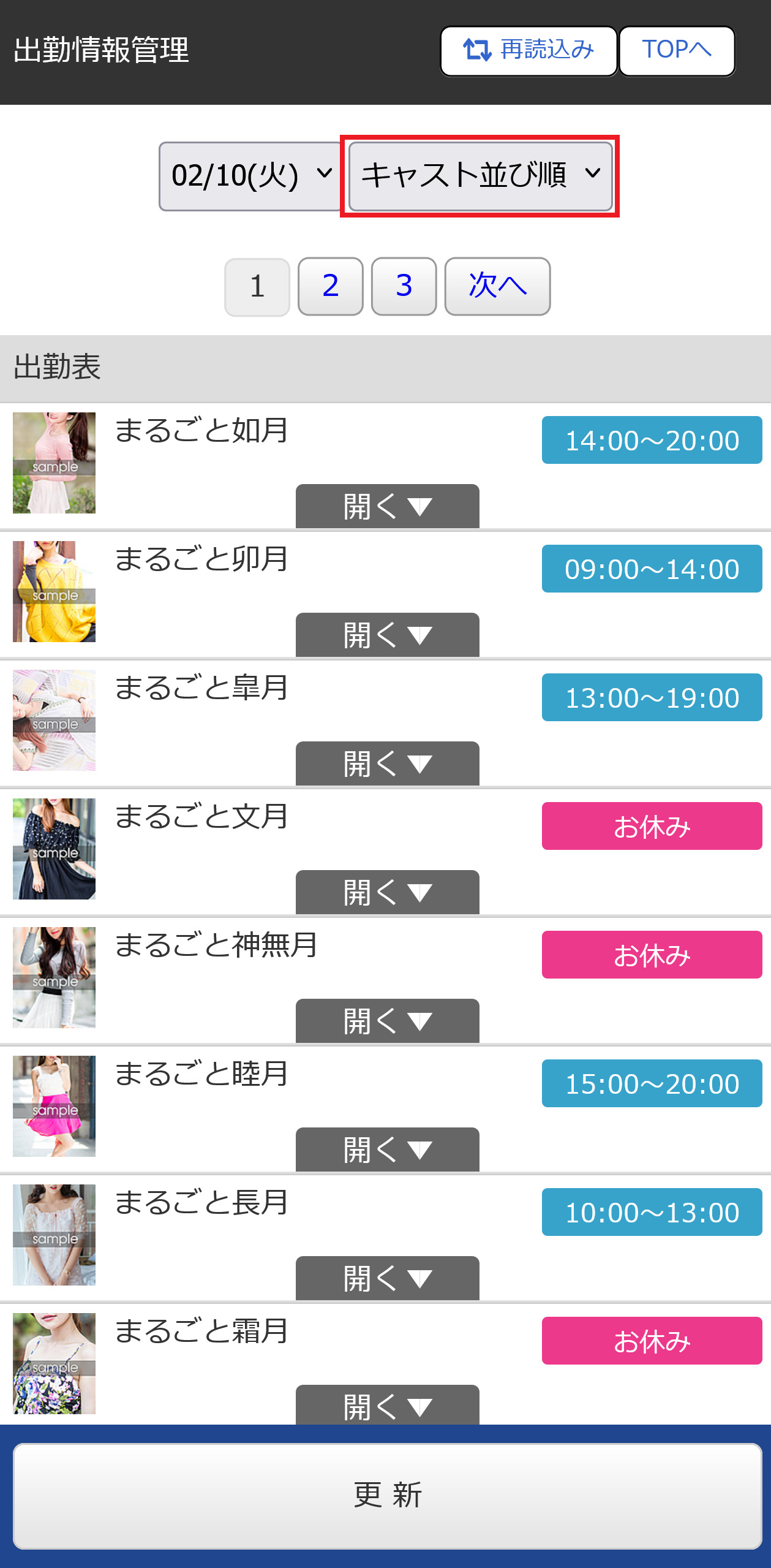The width and height of the screenshot is (771, 1568).
Task: Select the 15:00～20:00 shift for まるごと睦月
Action: (x=652, y=1083)
